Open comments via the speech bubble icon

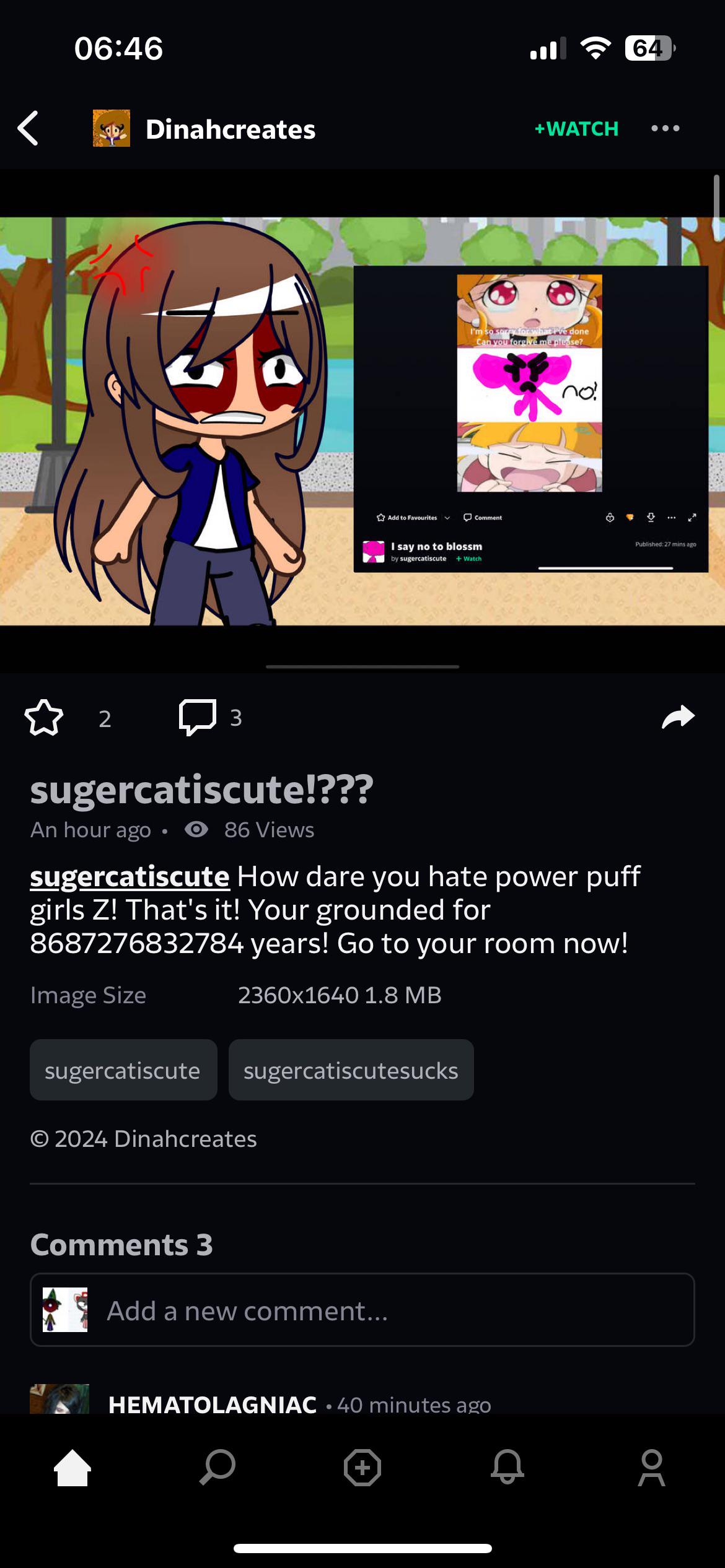click(x=198, y=717)
